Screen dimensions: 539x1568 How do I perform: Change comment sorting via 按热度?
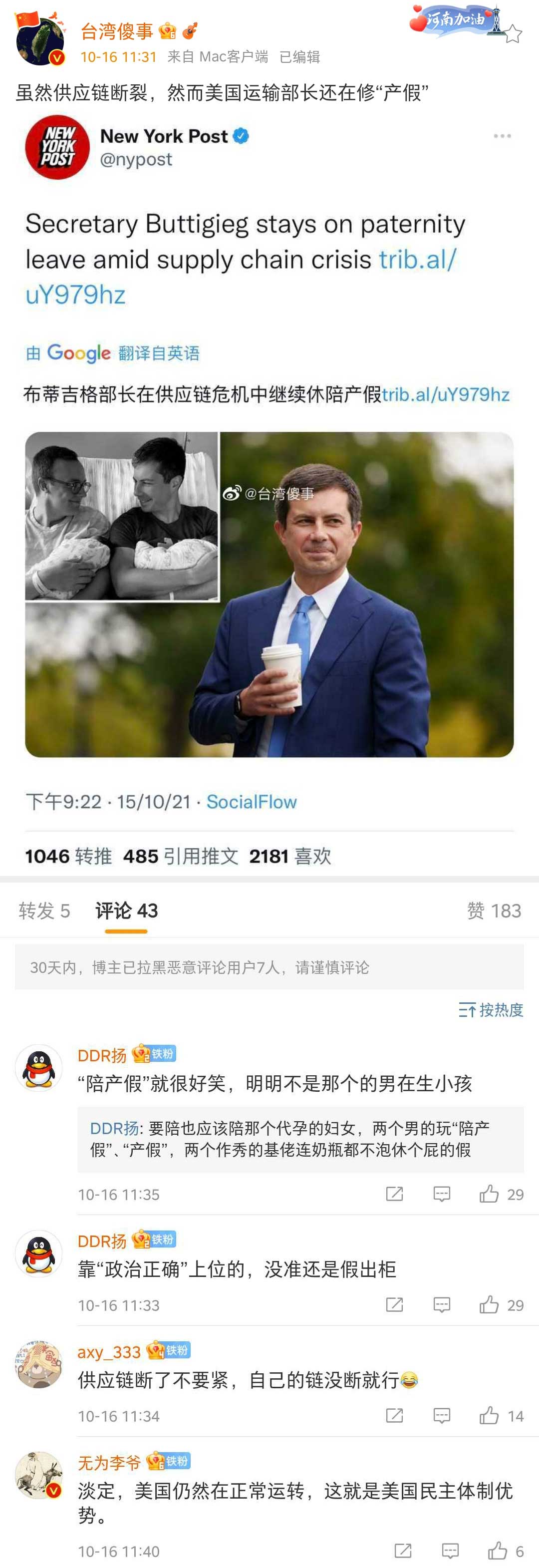pos(491,1010)
